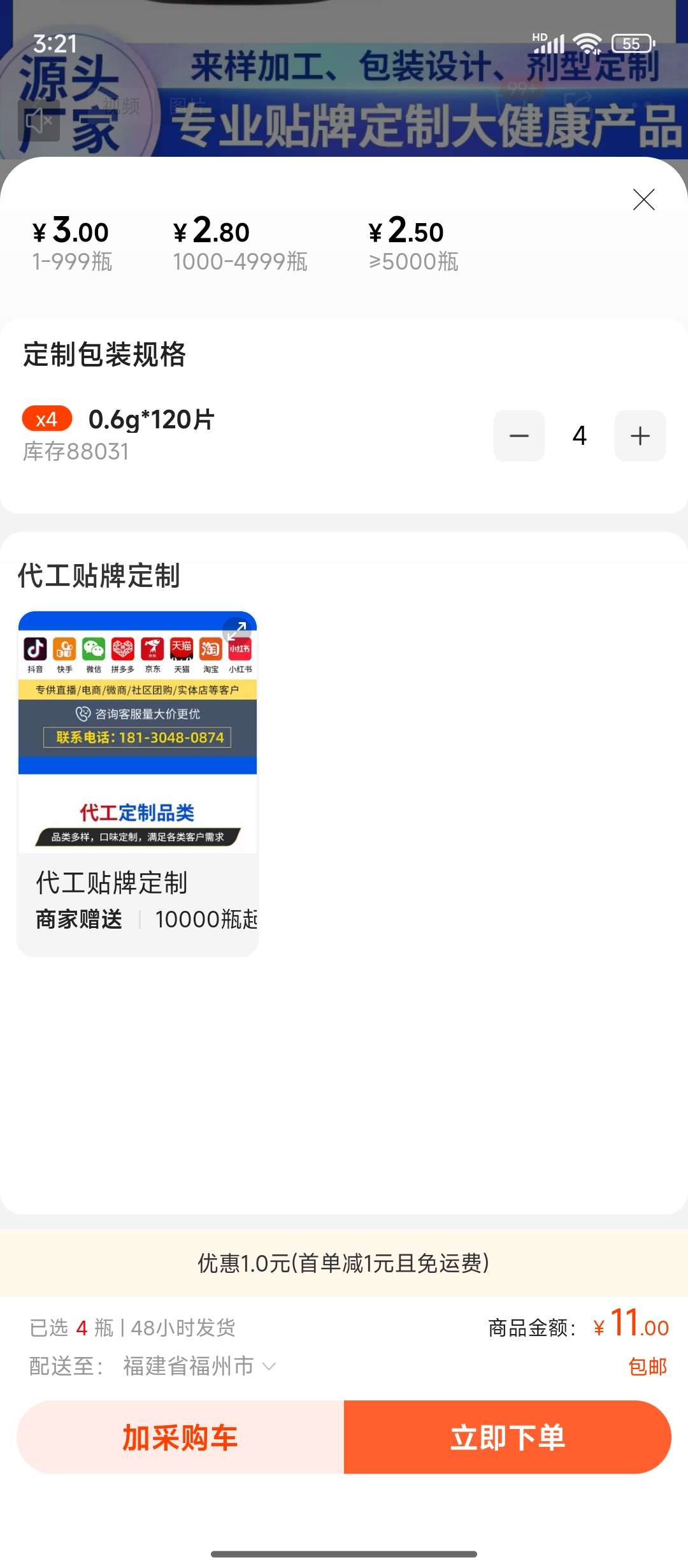688x1568 pixels.
Task: Change delivery address 福建省福州市
Action: [x=199, y=1366]
